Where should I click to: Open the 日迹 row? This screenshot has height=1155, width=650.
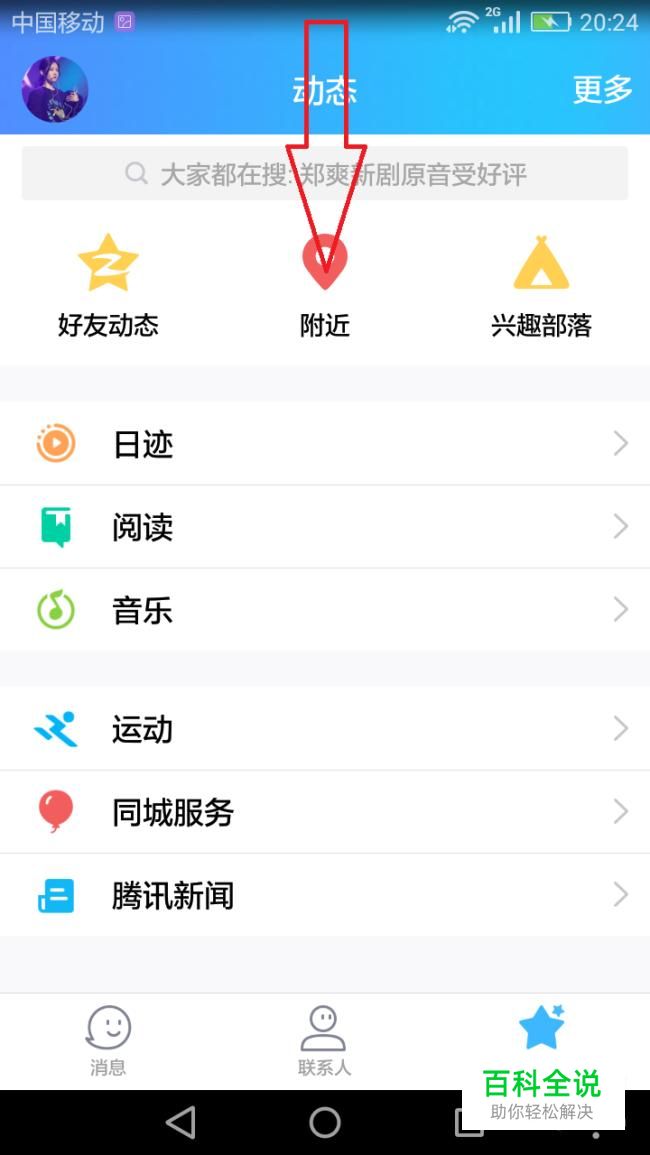pos(325,443)
